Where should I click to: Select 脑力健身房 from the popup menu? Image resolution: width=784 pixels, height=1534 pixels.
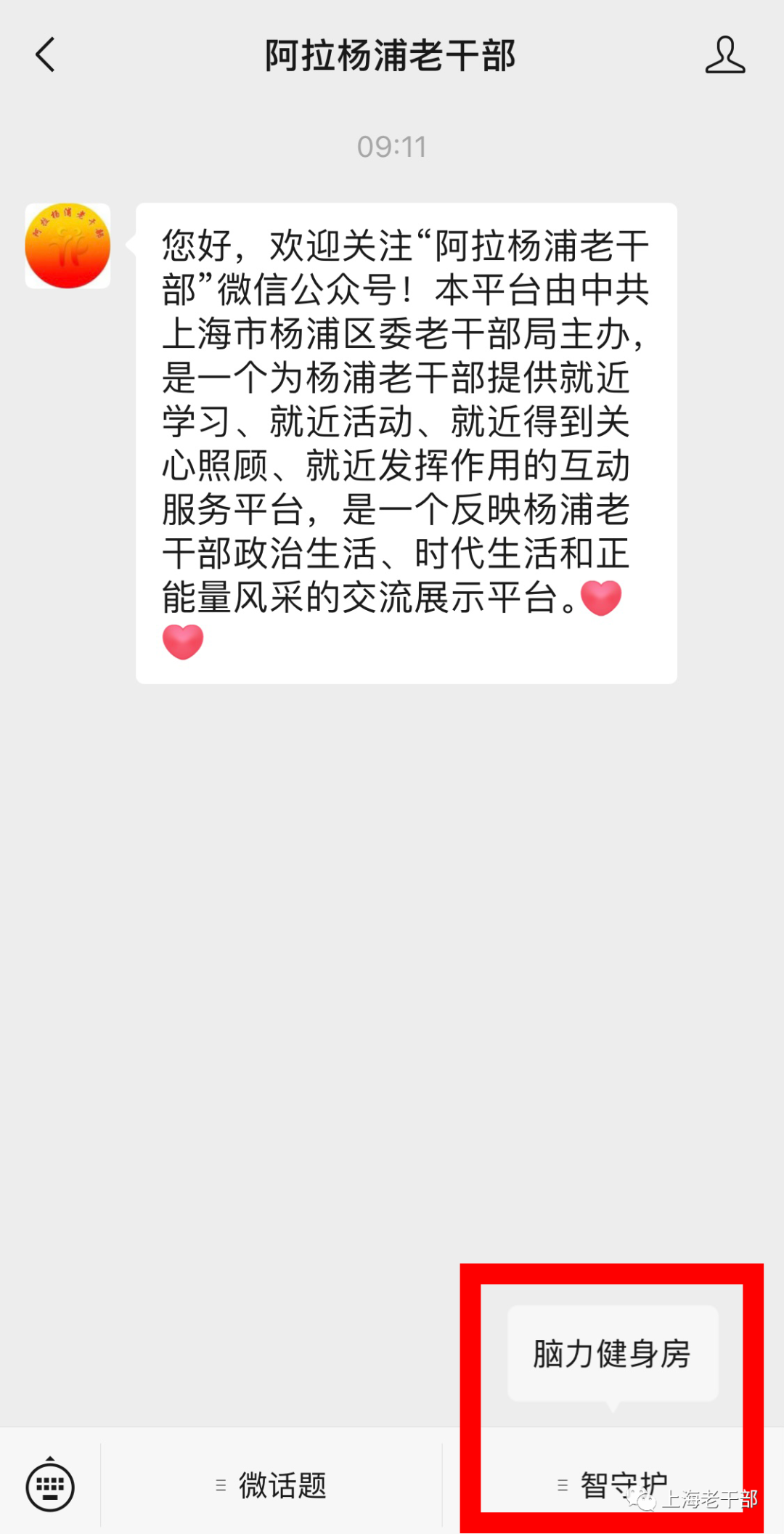[x=613, y=1354]
